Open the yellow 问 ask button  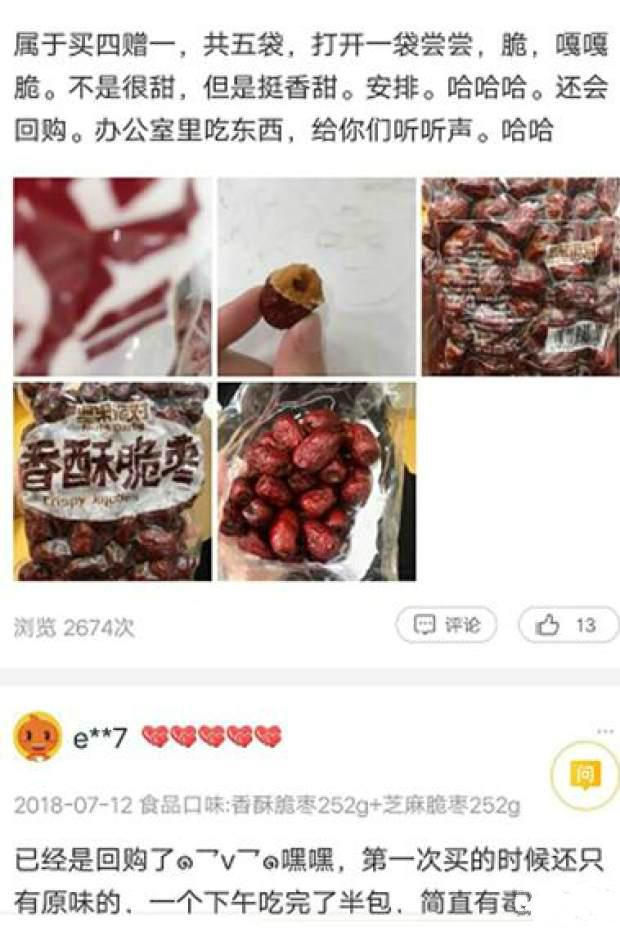(585, 775)
